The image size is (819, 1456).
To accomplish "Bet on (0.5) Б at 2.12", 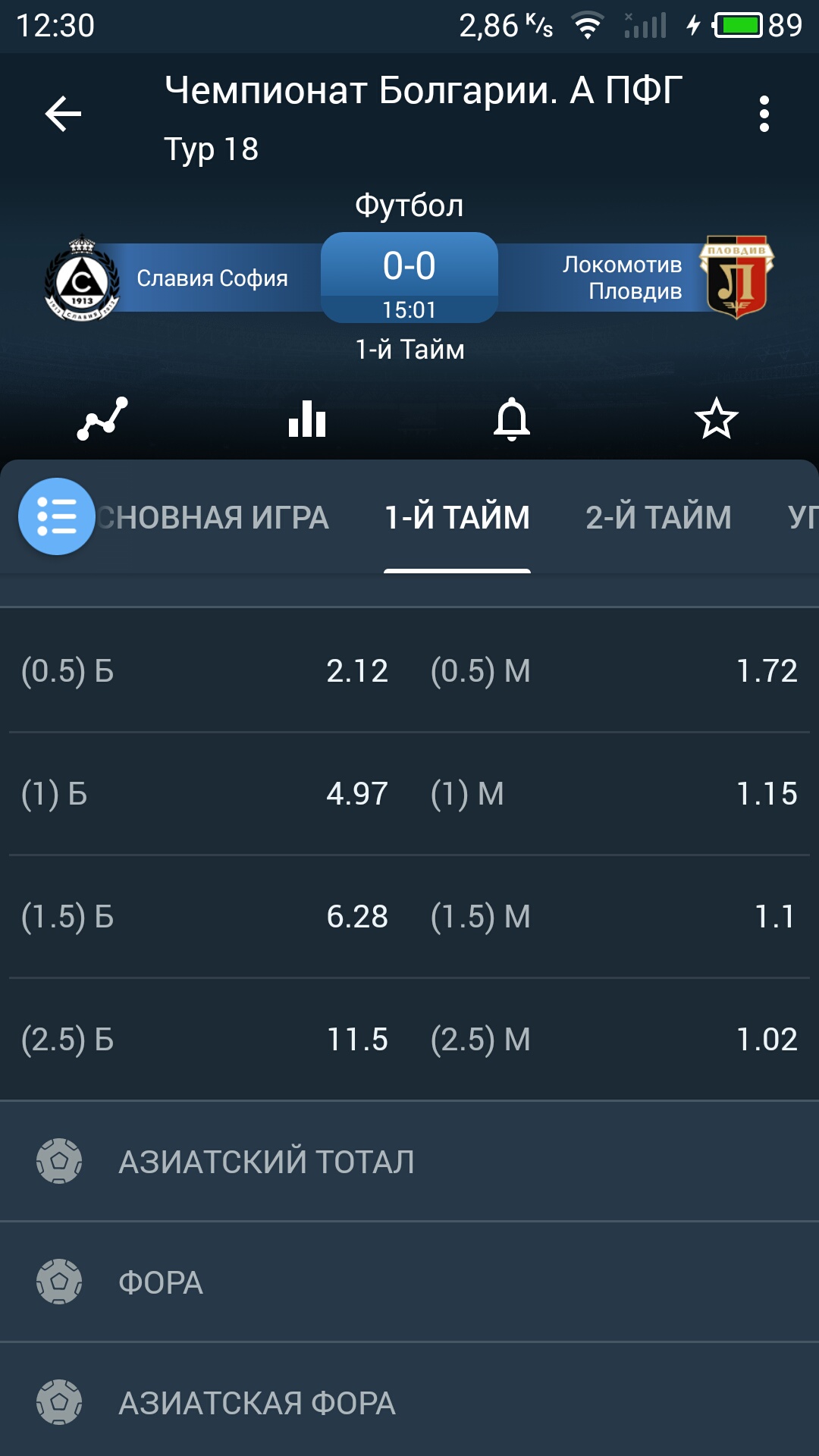I will click(205, 671).
